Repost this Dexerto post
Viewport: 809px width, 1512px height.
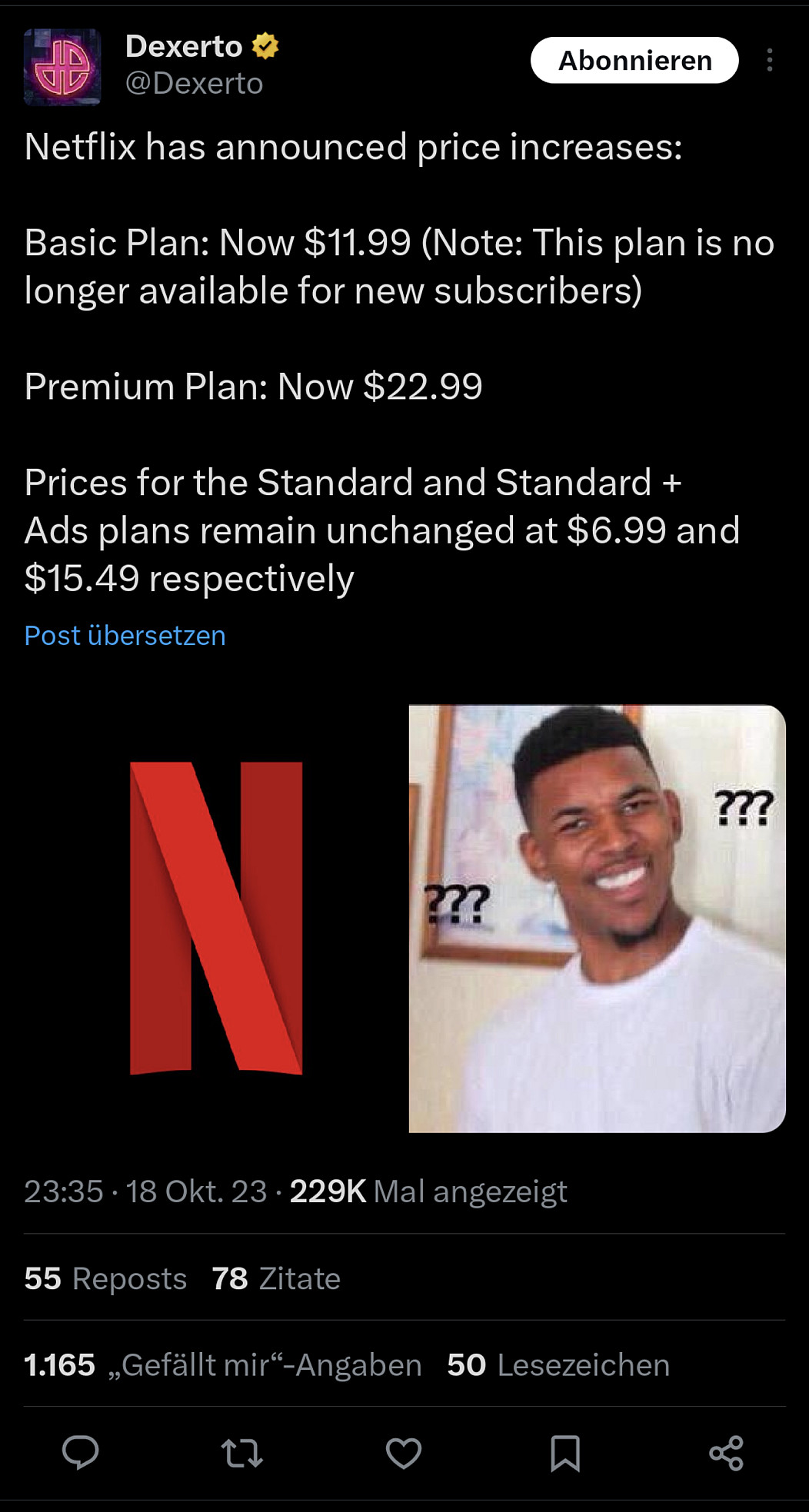242,1453
